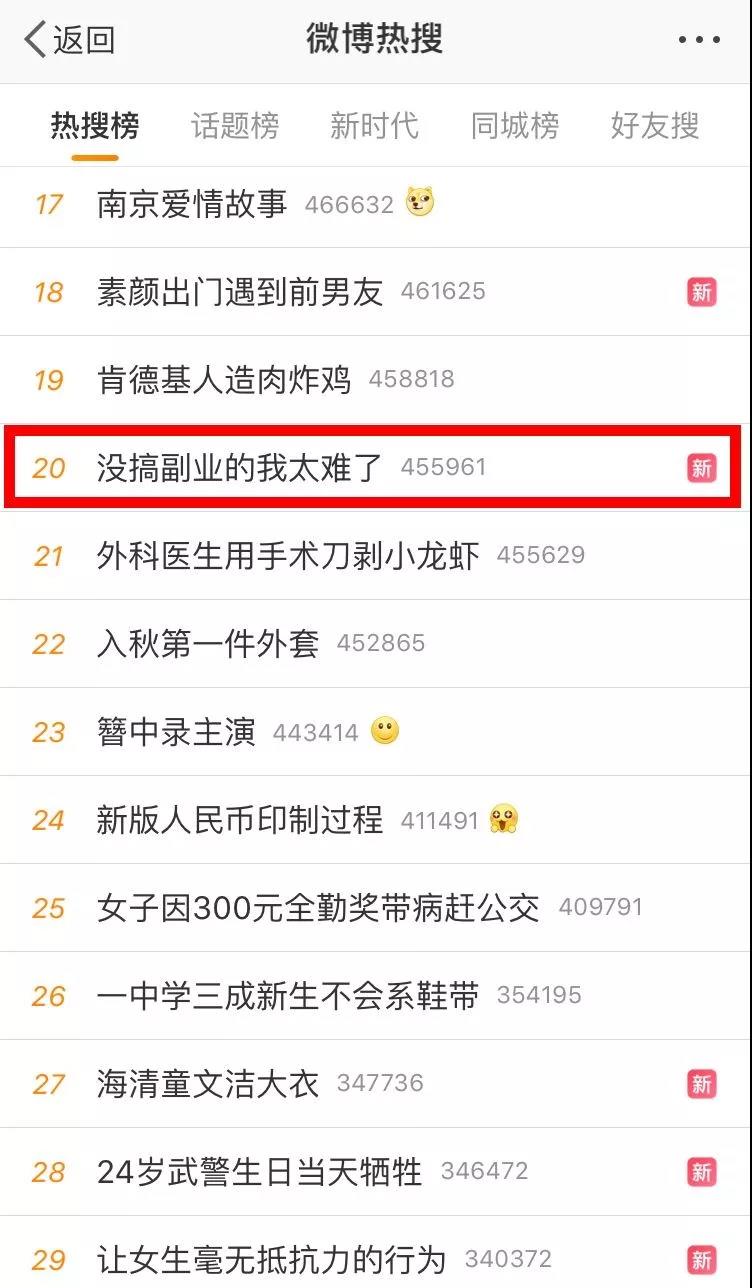This screenshot has height=1288, width=752.
Task: Switch to the 话题榜 tab
Action: [235, 126]
